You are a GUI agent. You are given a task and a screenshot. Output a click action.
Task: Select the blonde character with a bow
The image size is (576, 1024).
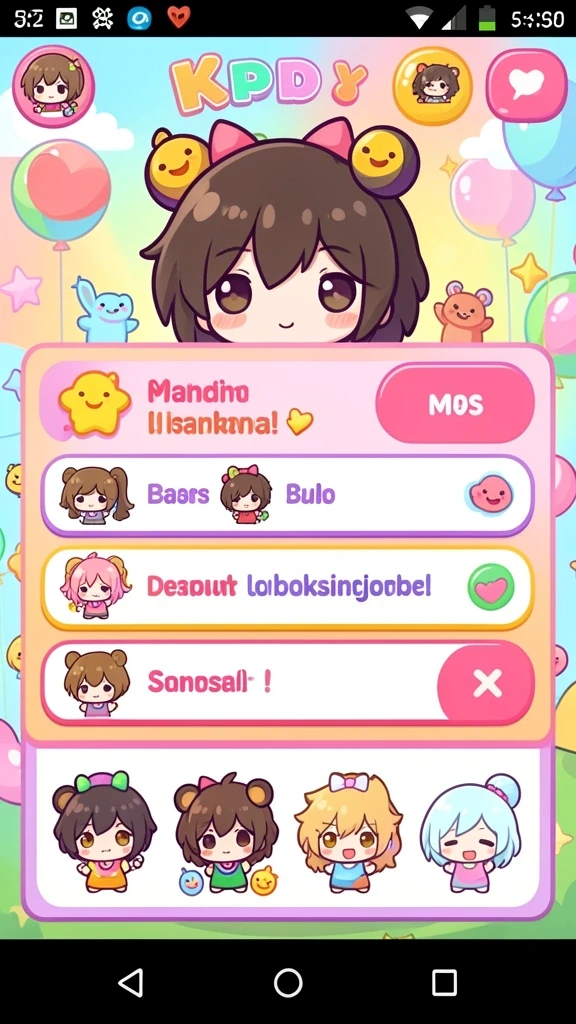pyautogui.click(x=347, y=833)
